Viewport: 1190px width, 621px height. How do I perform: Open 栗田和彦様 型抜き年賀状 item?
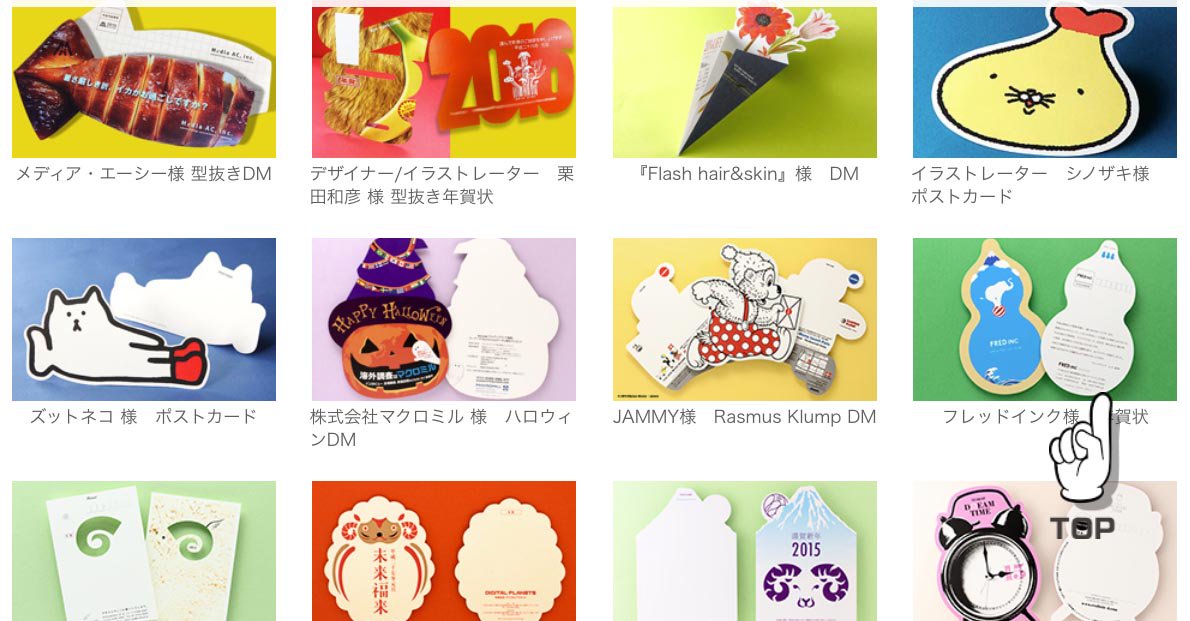[x=444, y=83]
